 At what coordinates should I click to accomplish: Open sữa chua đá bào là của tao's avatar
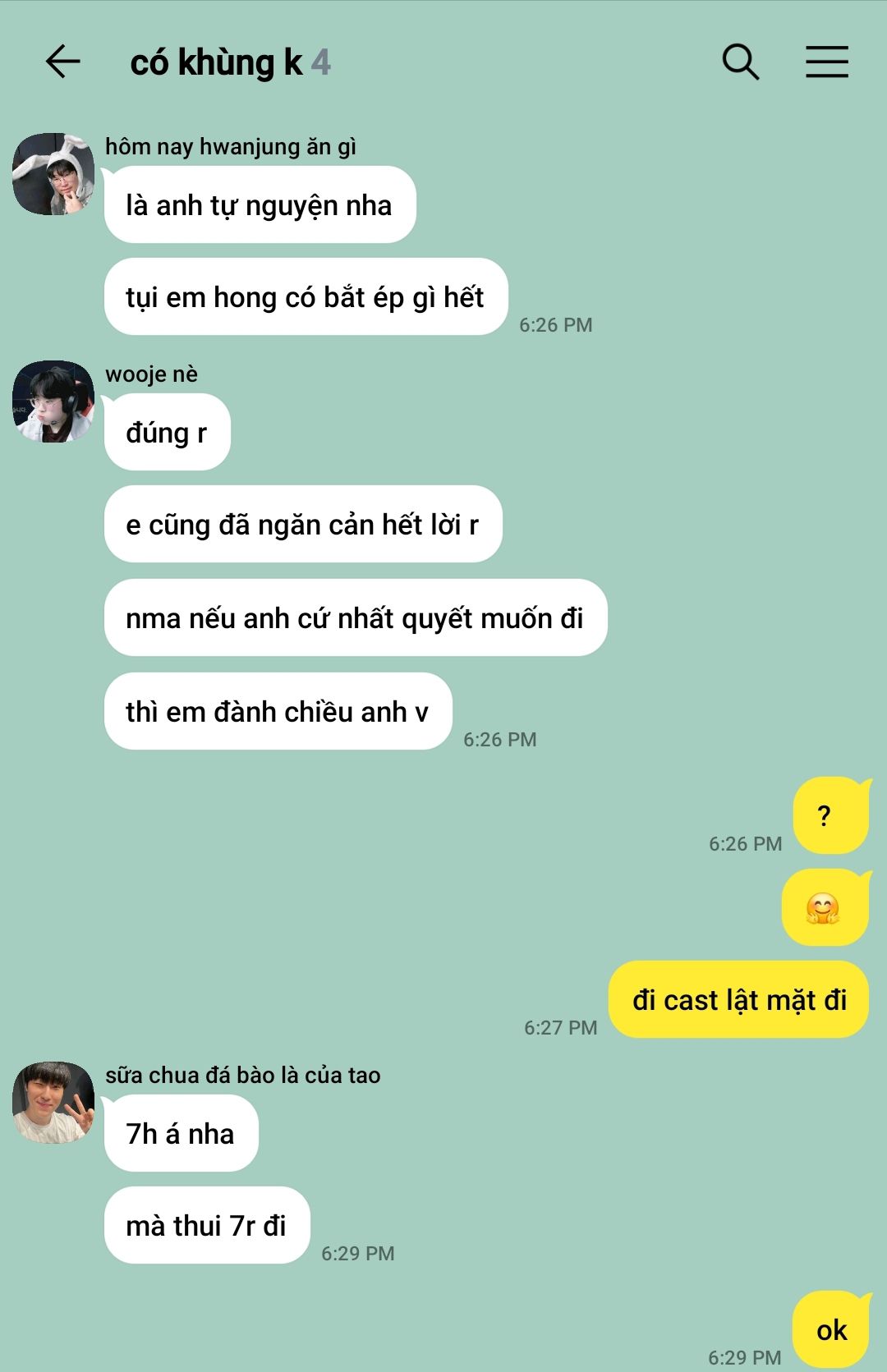click(x=53, y=1103)
